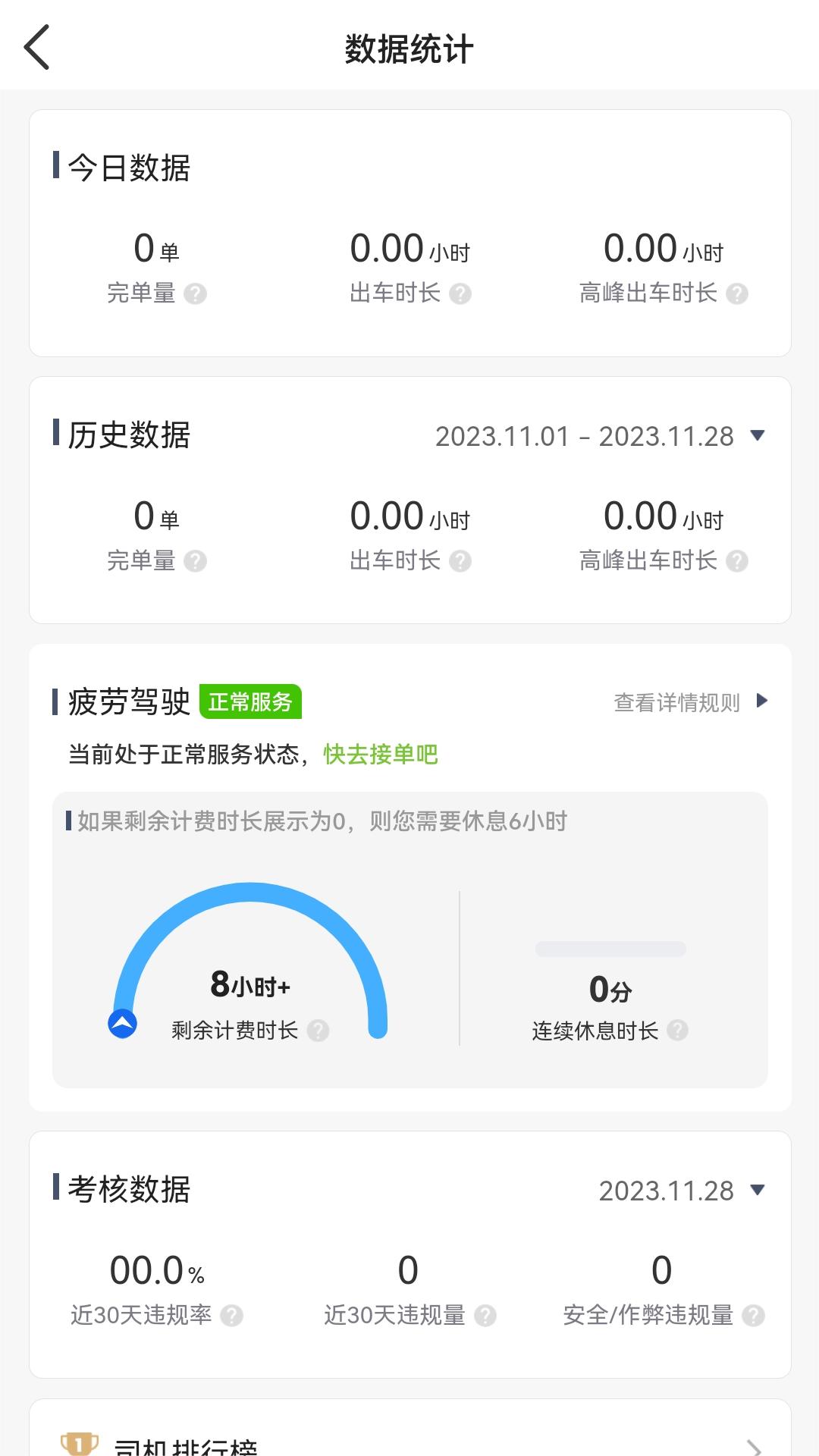This screenshot has width=819, height=1456.
Task: Show help for 历史数据 高峰出车时长
Action: (737, 561)
